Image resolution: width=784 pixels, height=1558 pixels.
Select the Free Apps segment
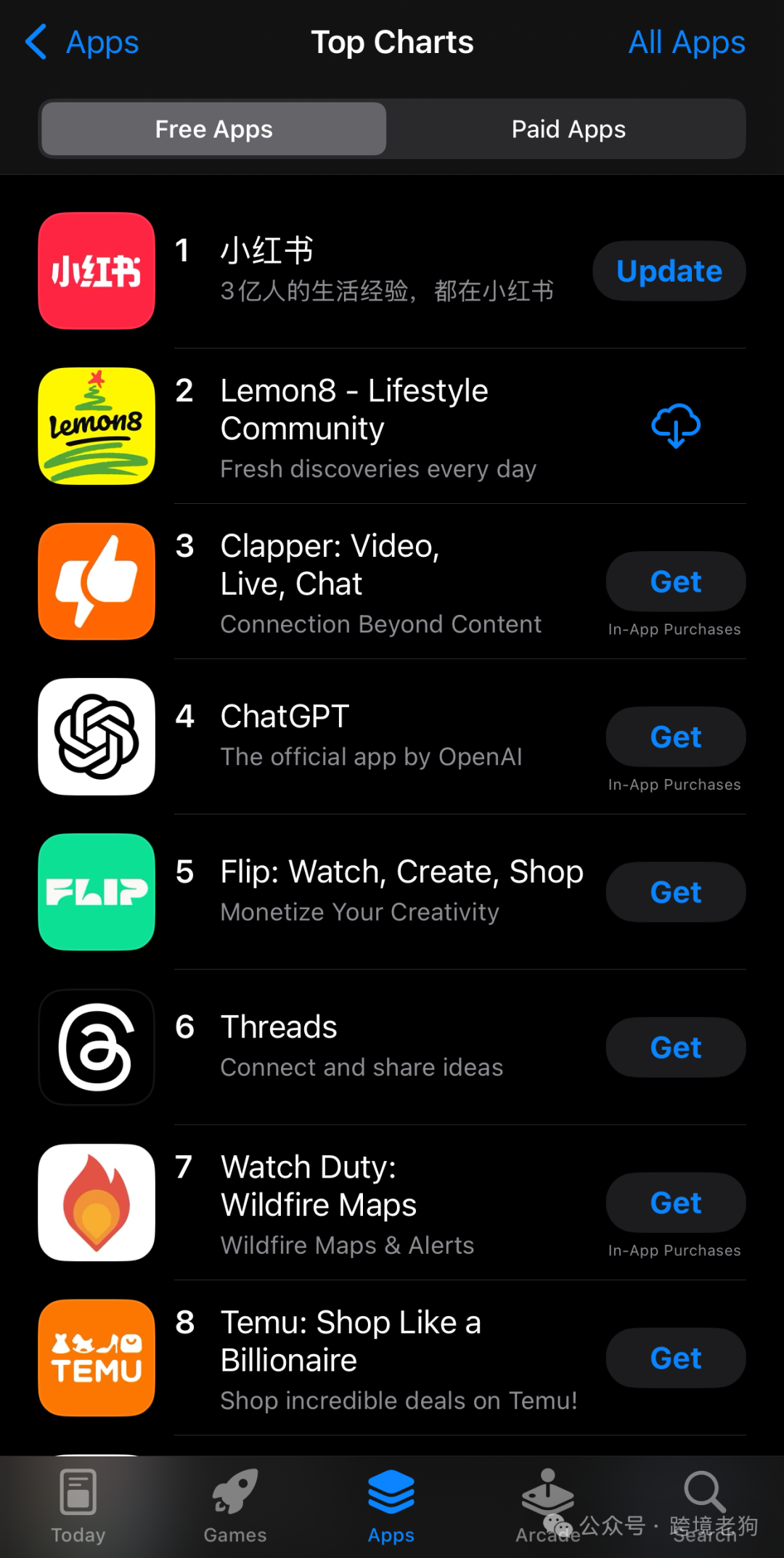click(213, 129)
